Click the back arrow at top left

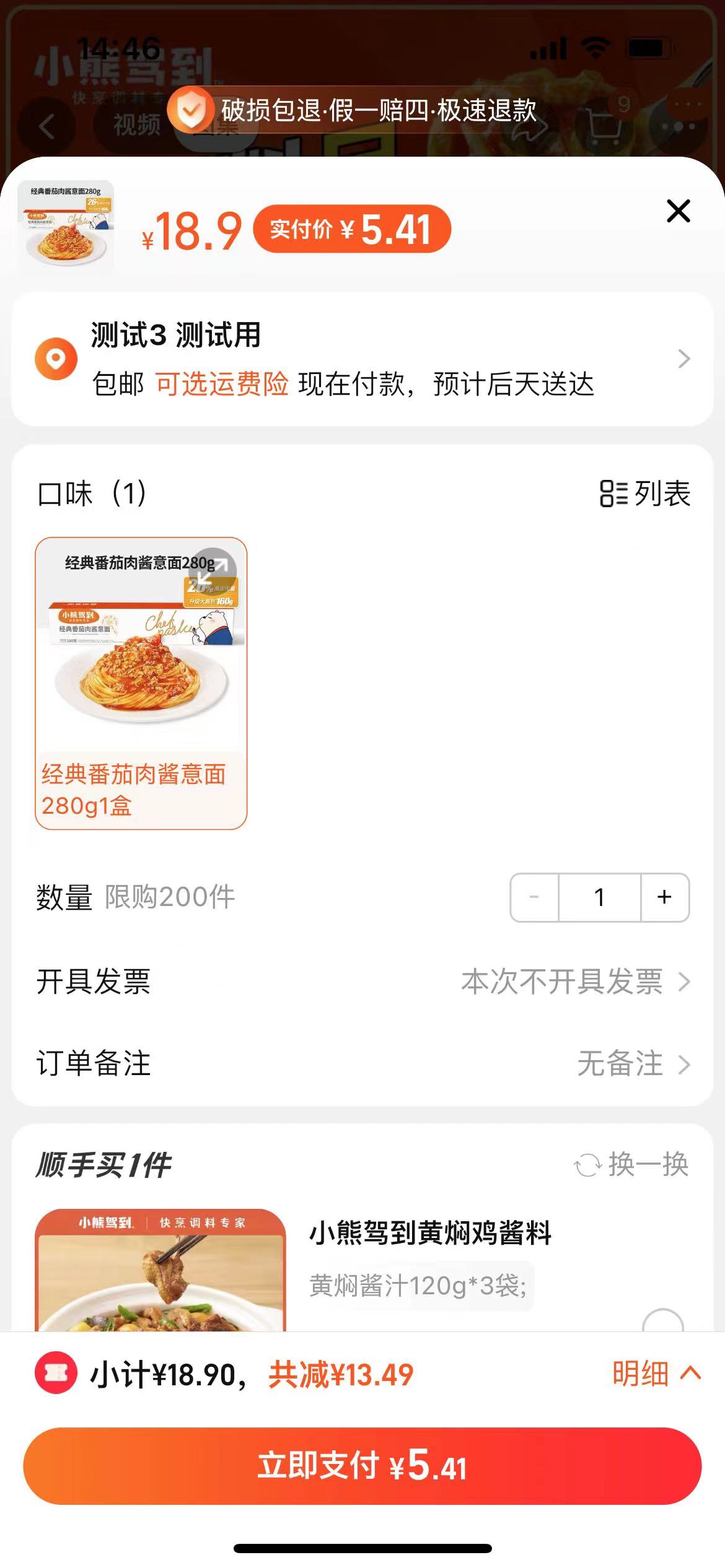tap(46, 125)
